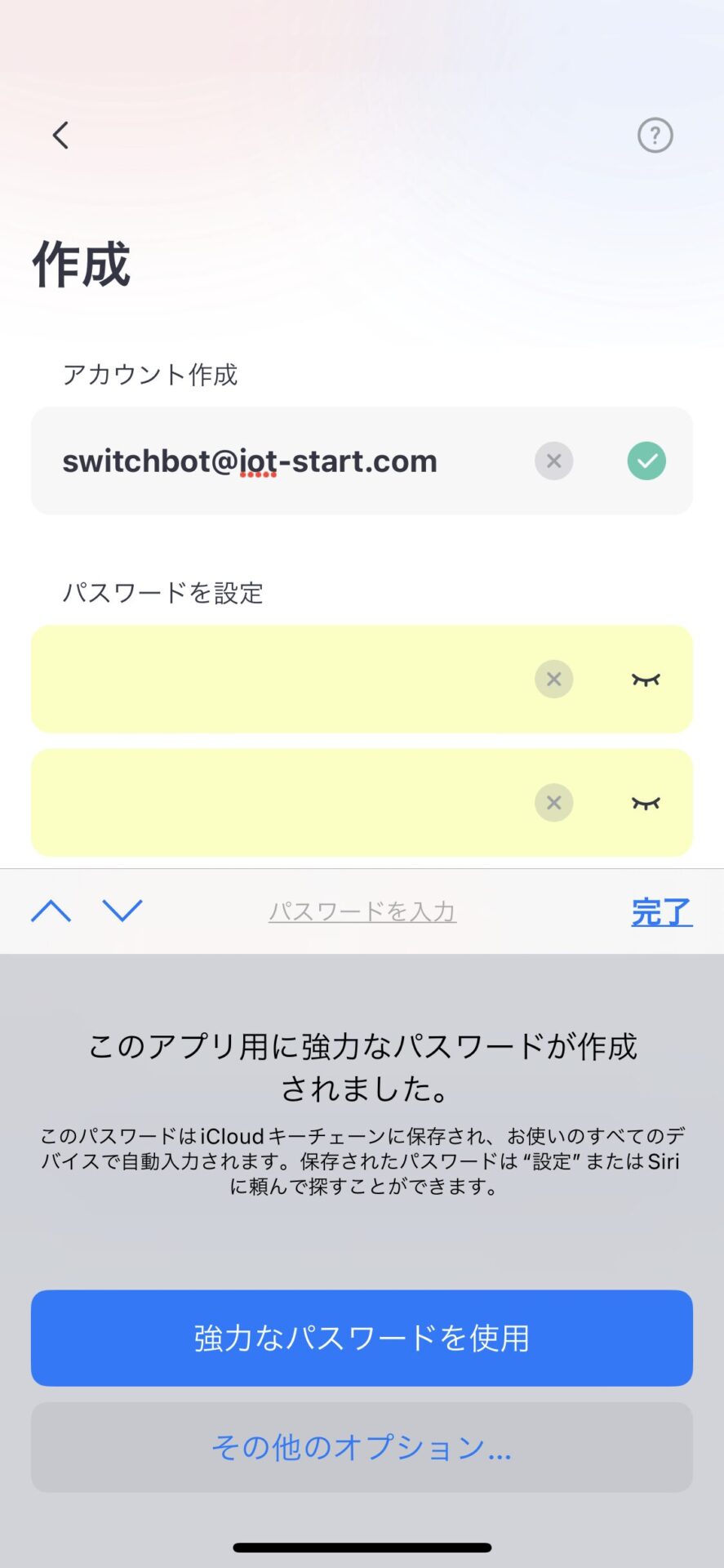The image size is (724, 1568).
Task: Show the first password with eye icon
Action: 646,679
